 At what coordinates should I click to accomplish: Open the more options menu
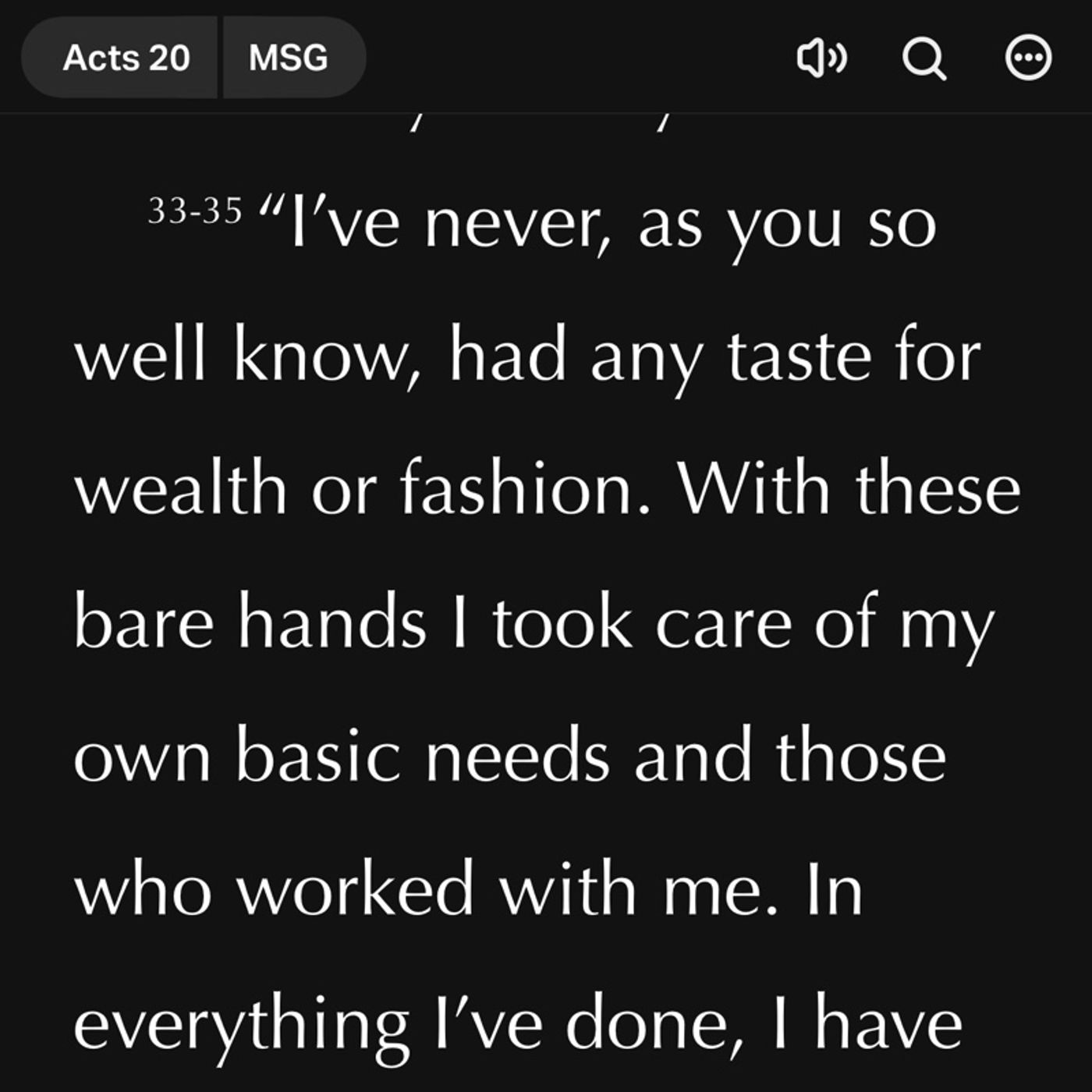1028,58
